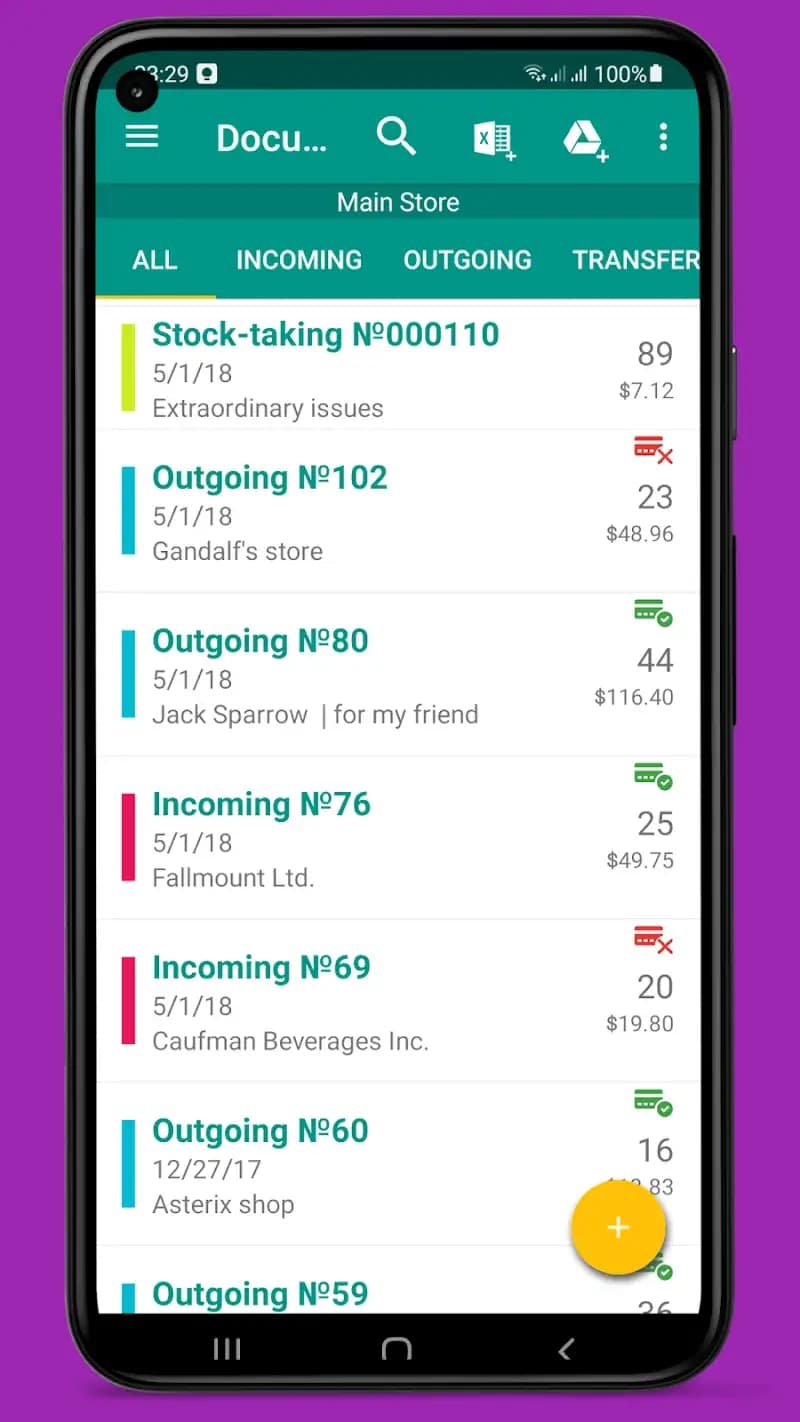The width and height of the screenshot is (800, 1422).
Task: Go back using system navigation bar
Action: click(x=566, y=1350)
